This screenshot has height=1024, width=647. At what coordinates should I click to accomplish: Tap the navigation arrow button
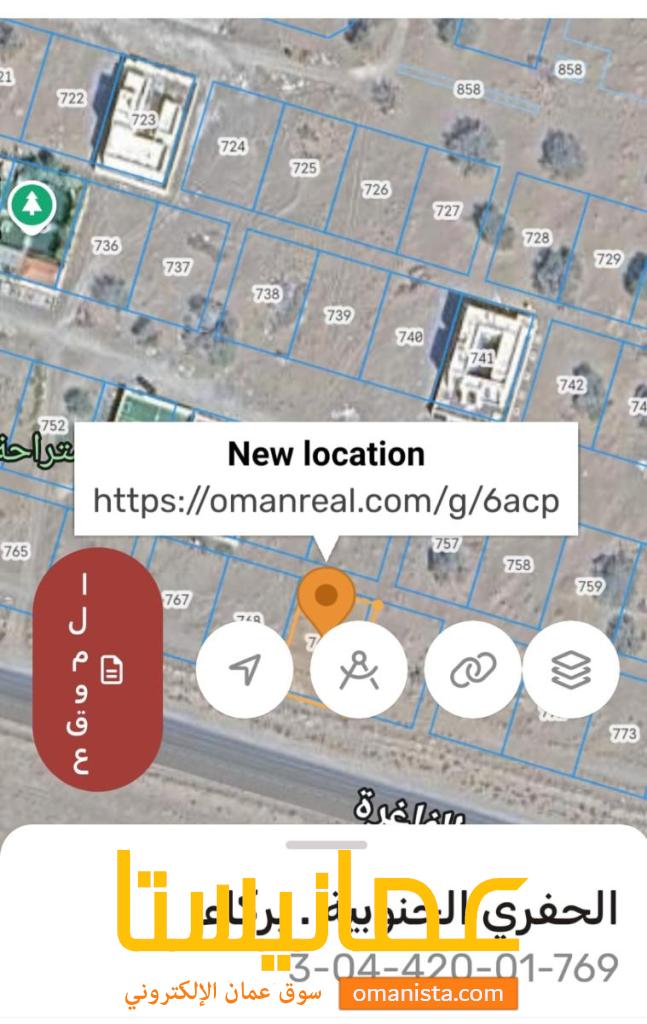244,669
